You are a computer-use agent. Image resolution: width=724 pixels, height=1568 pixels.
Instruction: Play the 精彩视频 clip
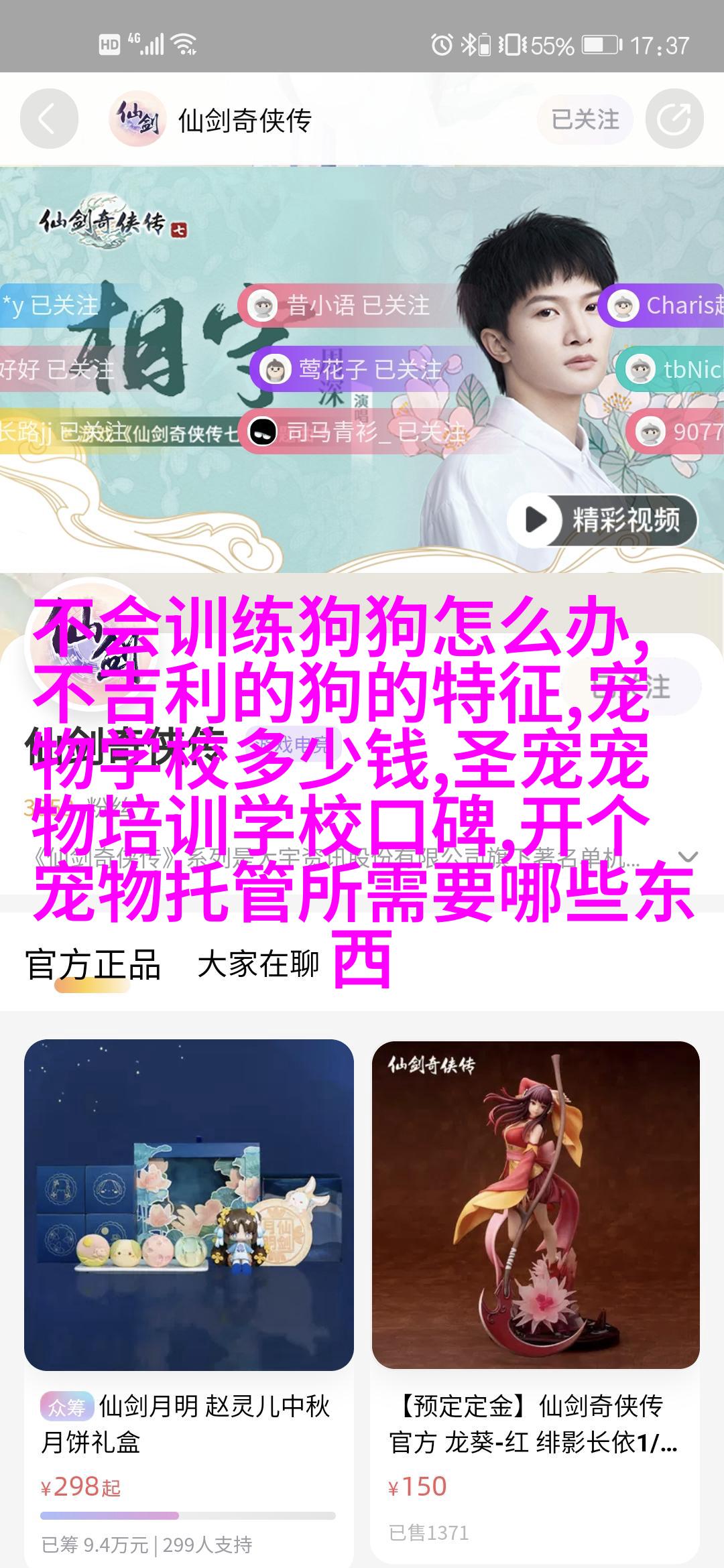(601, 520)
